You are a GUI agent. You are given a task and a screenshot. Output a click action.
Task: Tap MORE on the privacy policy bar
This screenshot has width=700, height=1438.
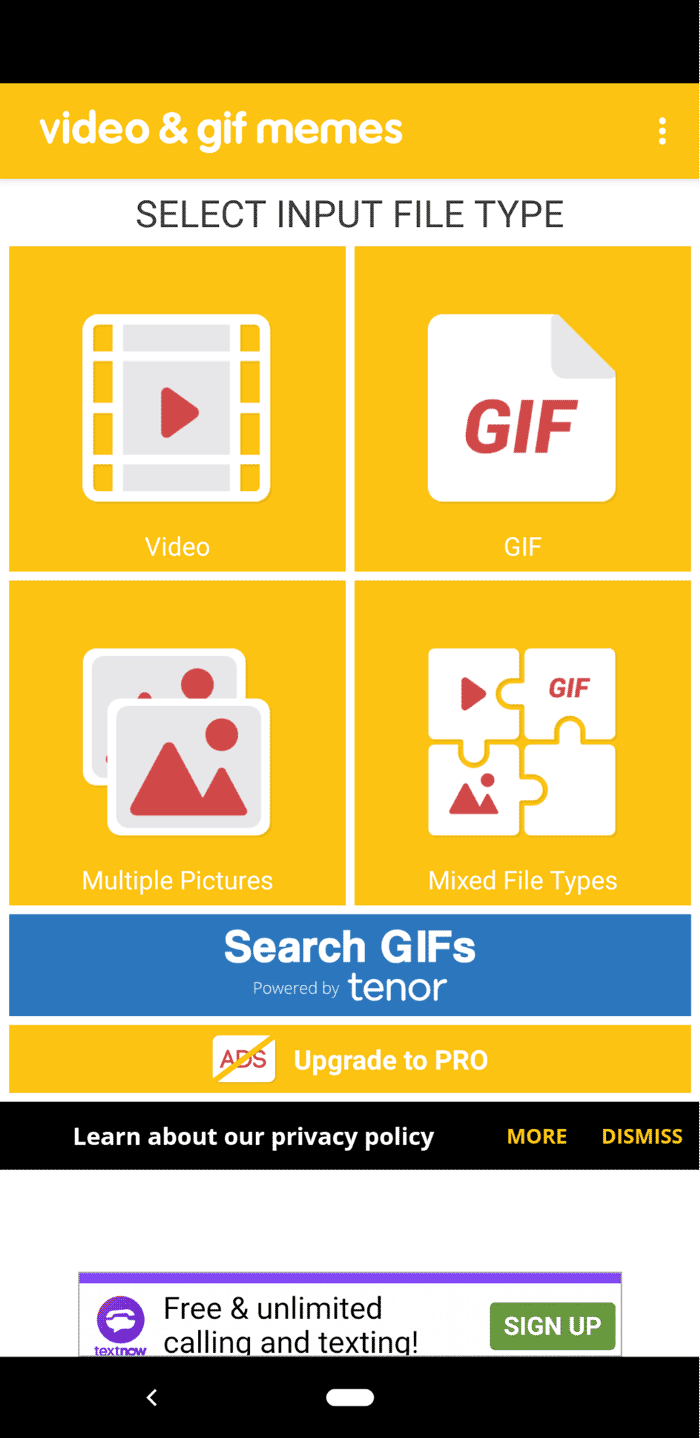pos(537,1136)
